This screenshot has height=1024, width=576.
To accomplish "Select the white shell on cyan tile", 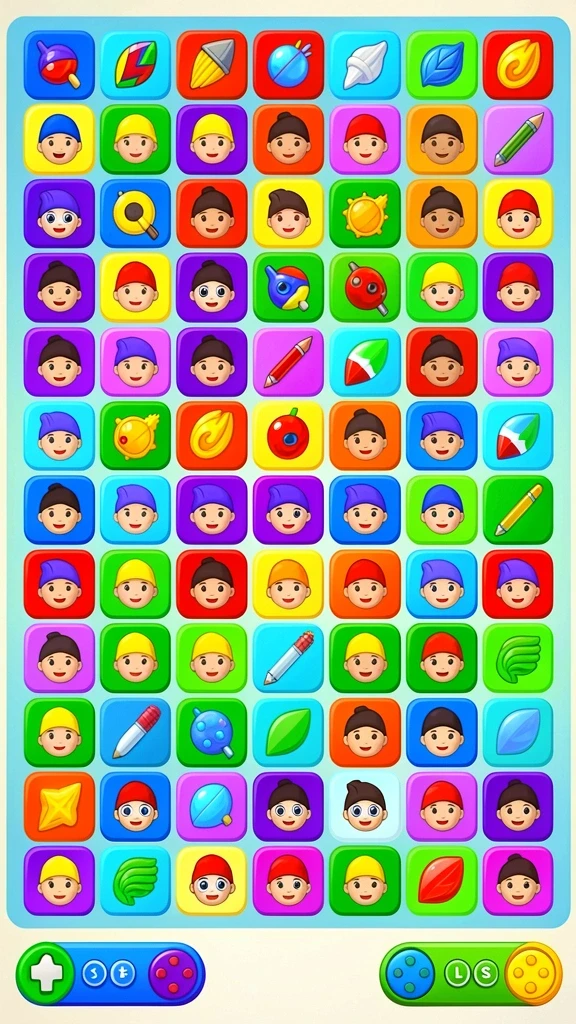I will click(x=365, y=65).
